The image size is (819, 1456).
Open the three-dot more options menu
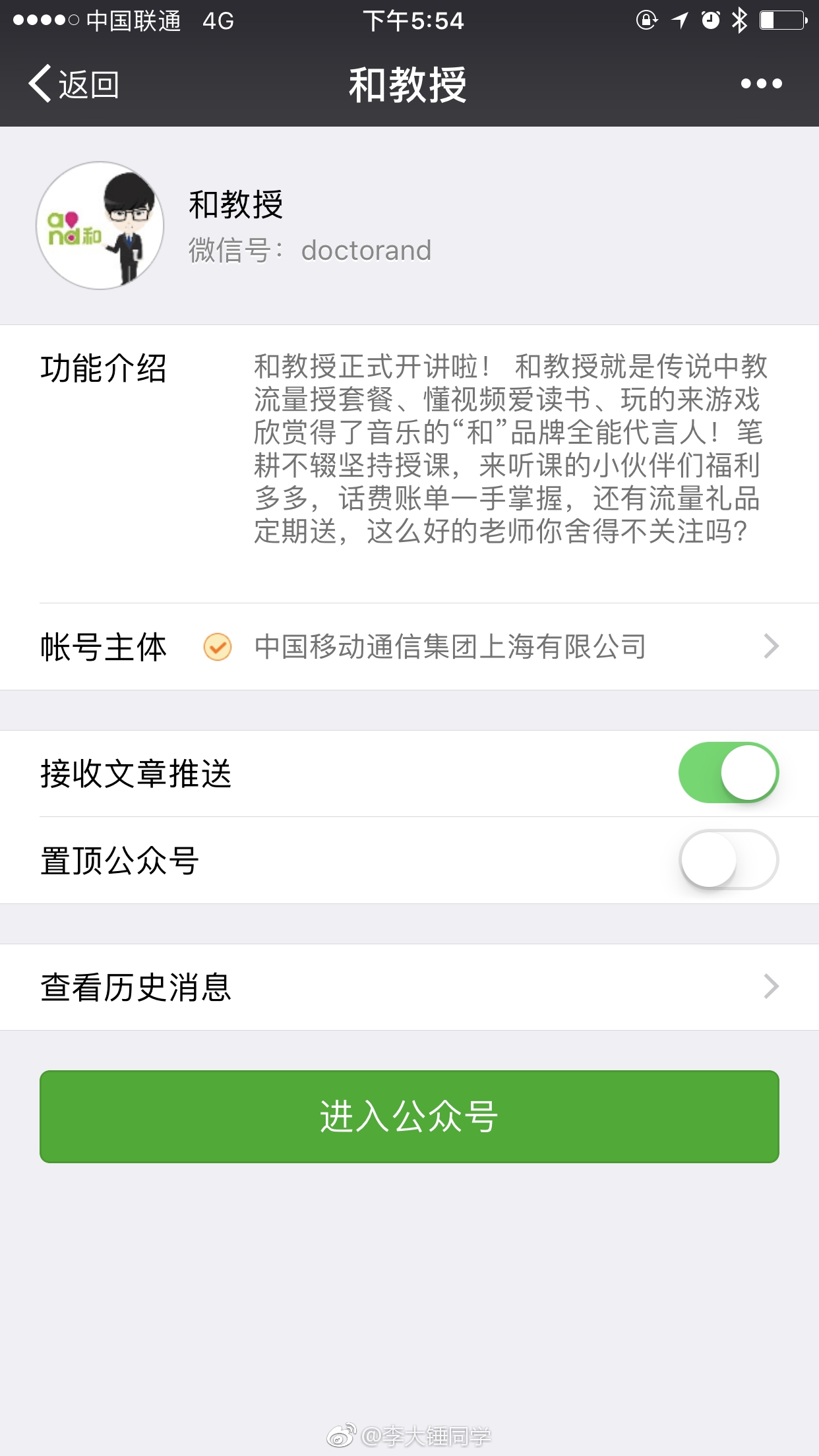click(x=761, y=84)
